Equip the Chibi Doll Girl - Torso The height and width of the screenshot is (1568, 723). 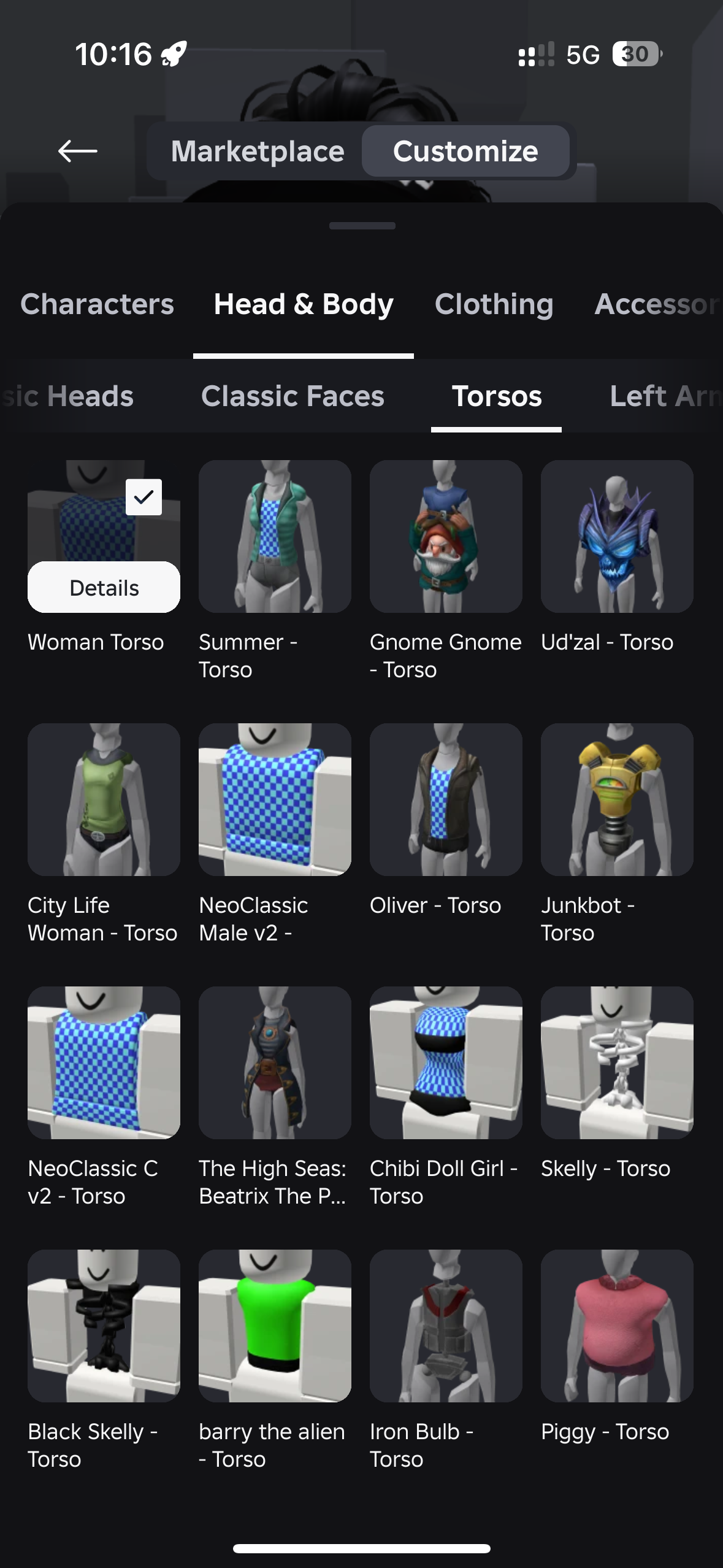pyautogui.click(x=446, y=1063)
